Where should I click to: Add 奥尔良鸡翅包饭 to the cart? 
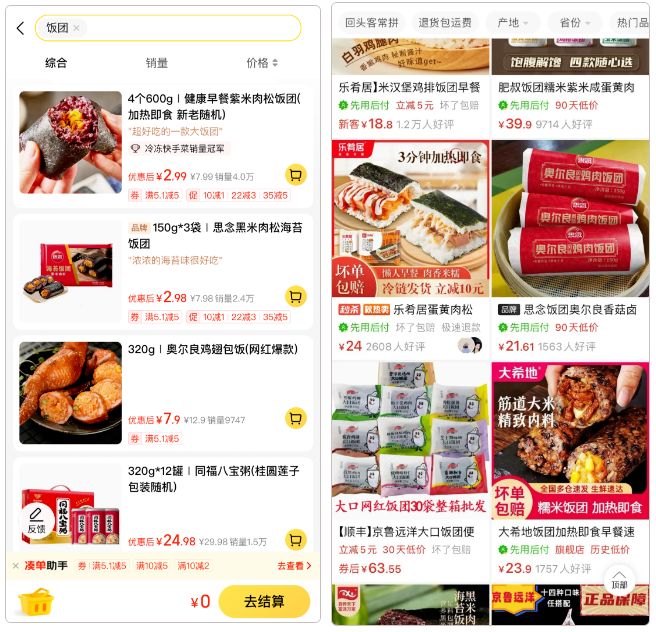pos(295,418)
